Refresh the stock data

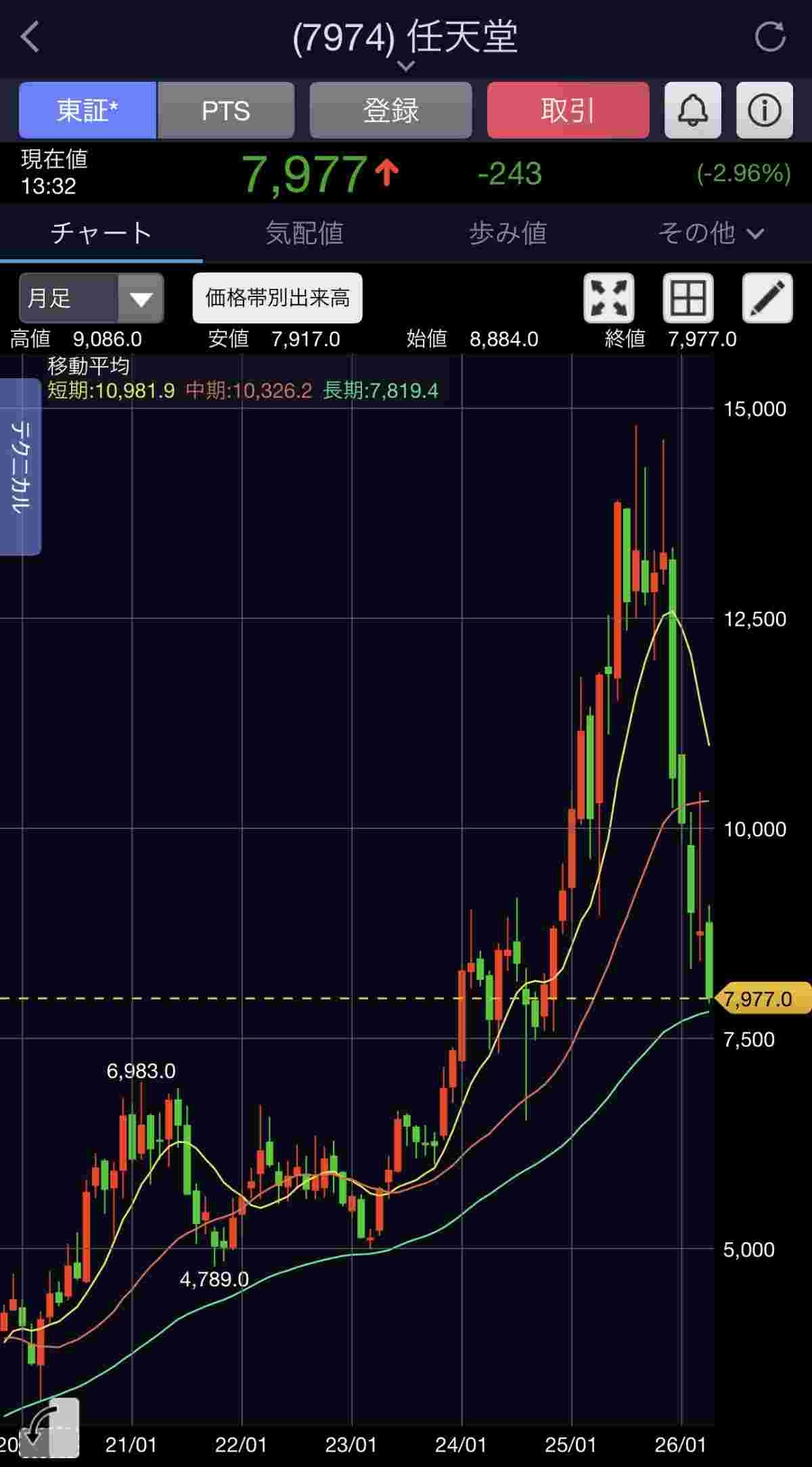770,37
